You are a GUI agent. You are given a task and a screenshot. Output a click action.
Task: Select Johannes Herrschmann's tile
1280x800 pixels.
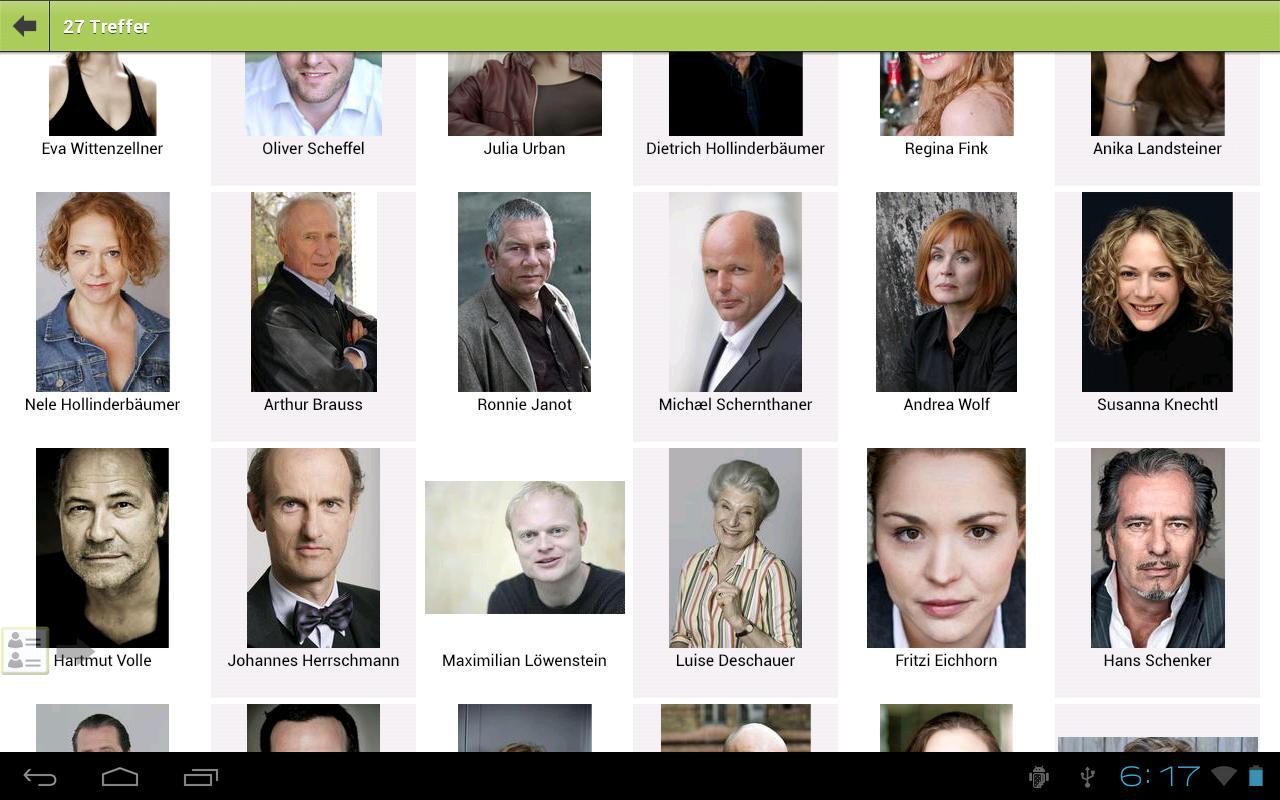[313, 548]
